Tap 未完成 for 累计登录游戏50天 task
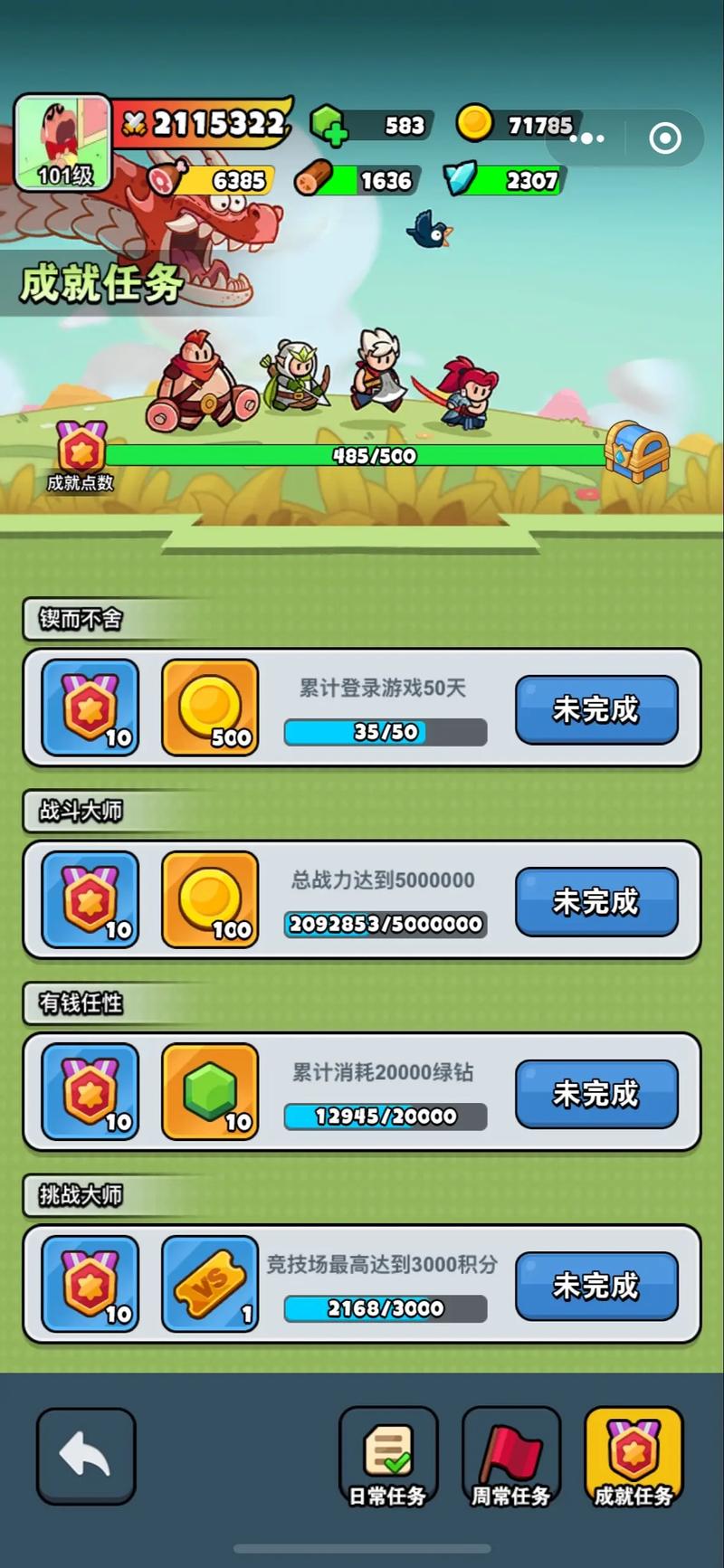The height and width of the screenshot is (1568, 724). click(596, 709)
